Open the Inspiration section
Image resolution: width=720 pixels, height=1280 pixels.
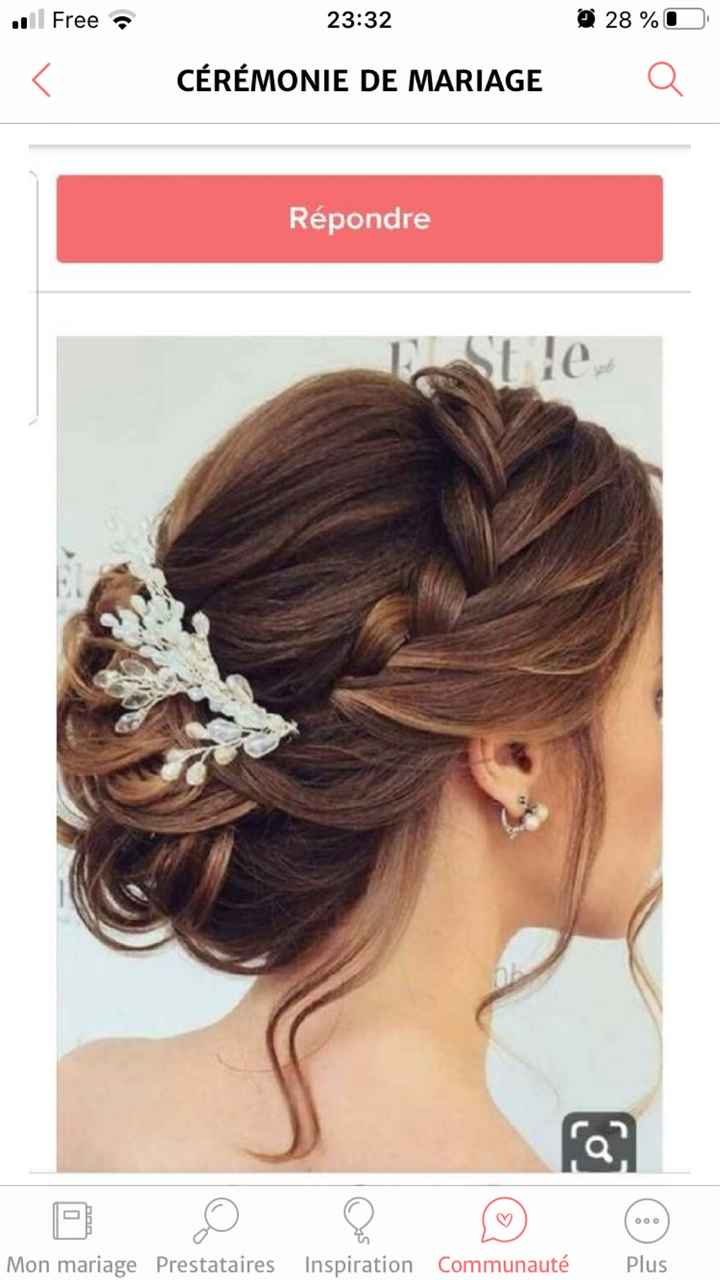[x=359, y=1235]
